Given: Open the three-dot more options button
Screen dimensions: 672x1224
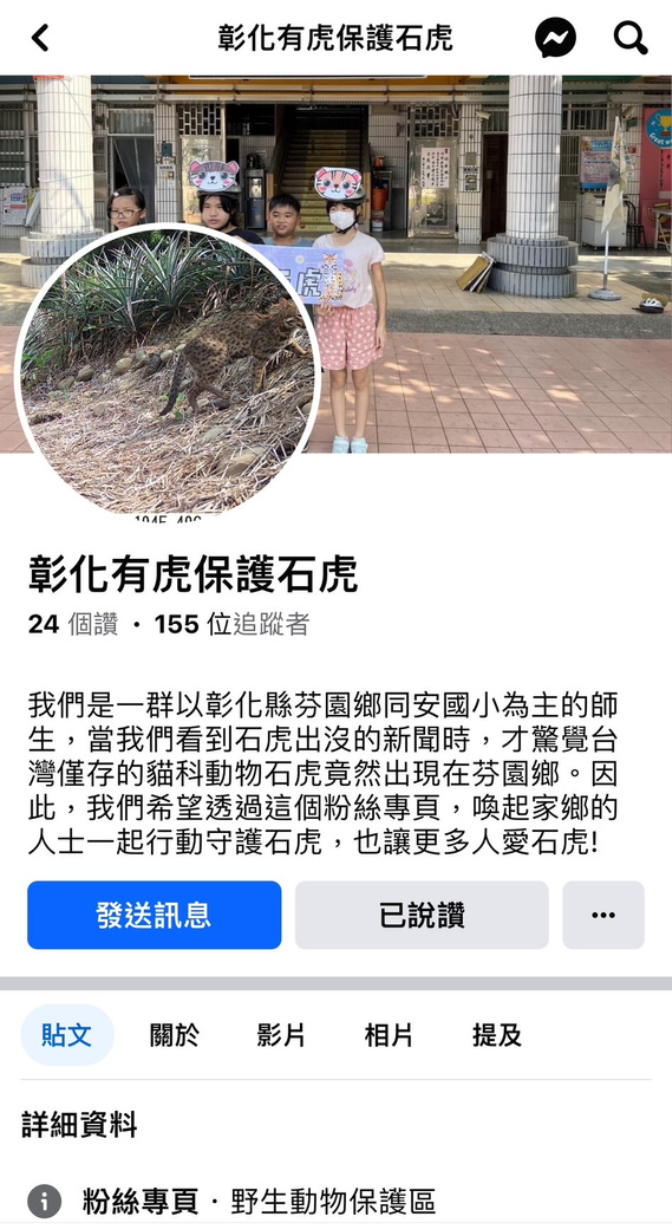Looking at the screenshot, I should tap(603, 915).
